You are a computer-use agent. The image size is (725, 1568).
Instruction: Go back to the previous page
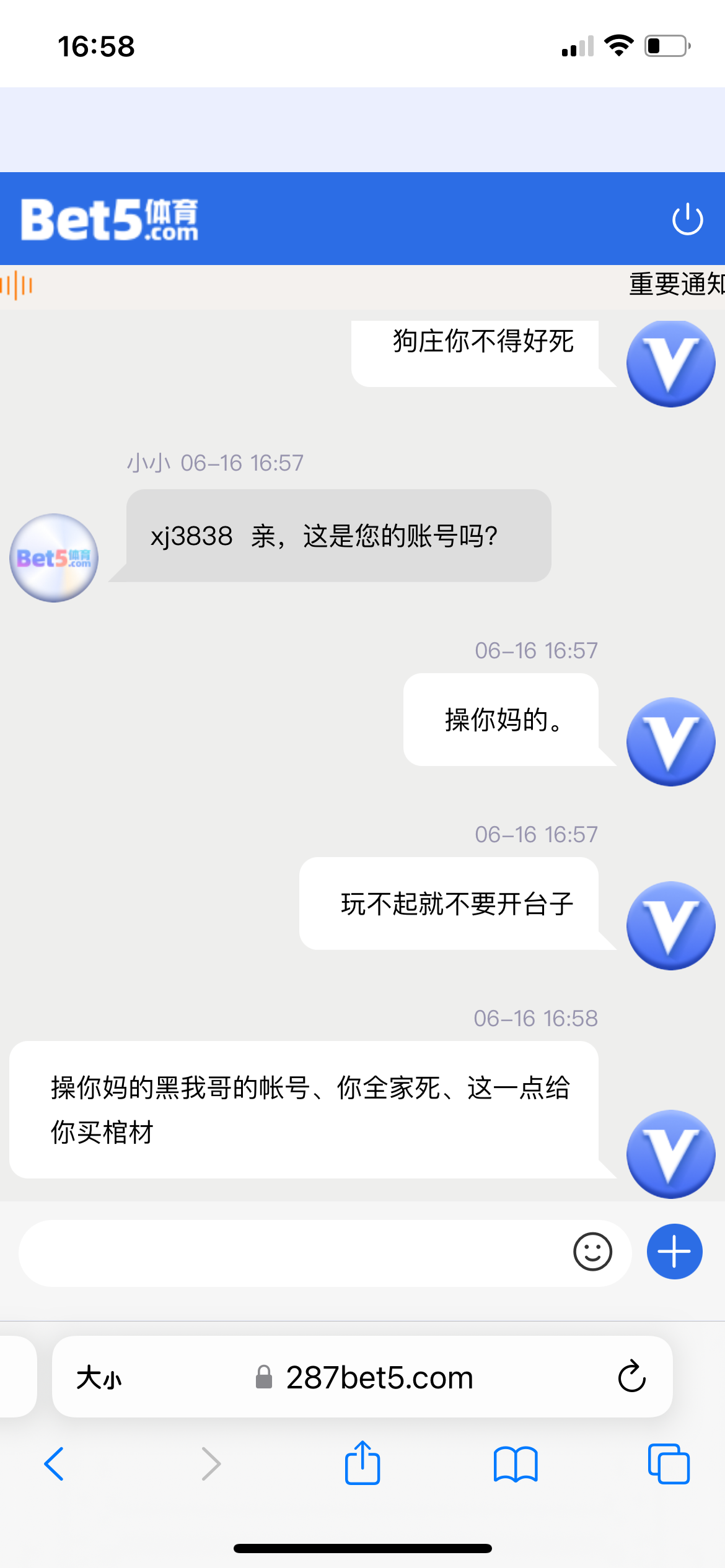(x=55, y=1464)
